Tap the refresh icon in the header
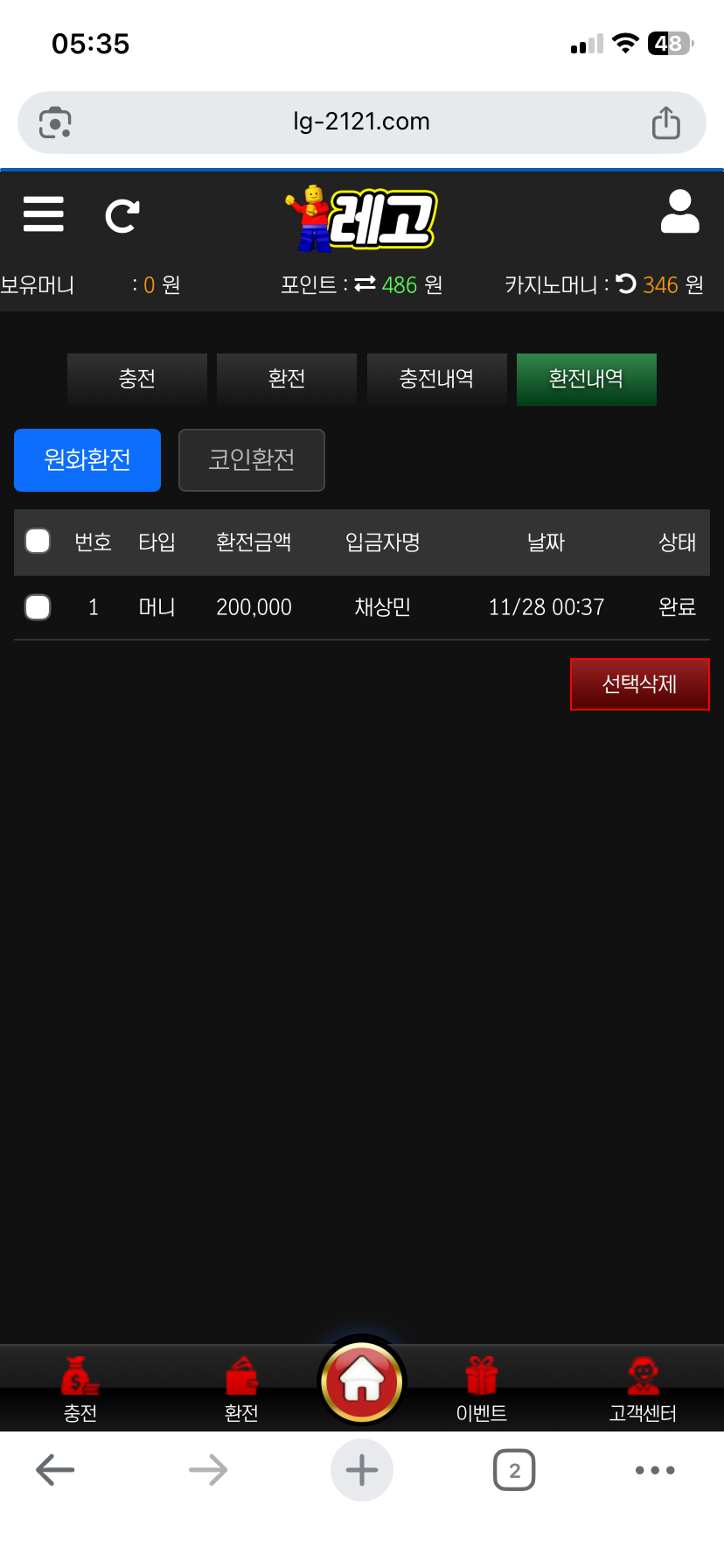Image resolution: width=724 pixels, height=1568 pixels. (x=122, y=215)
